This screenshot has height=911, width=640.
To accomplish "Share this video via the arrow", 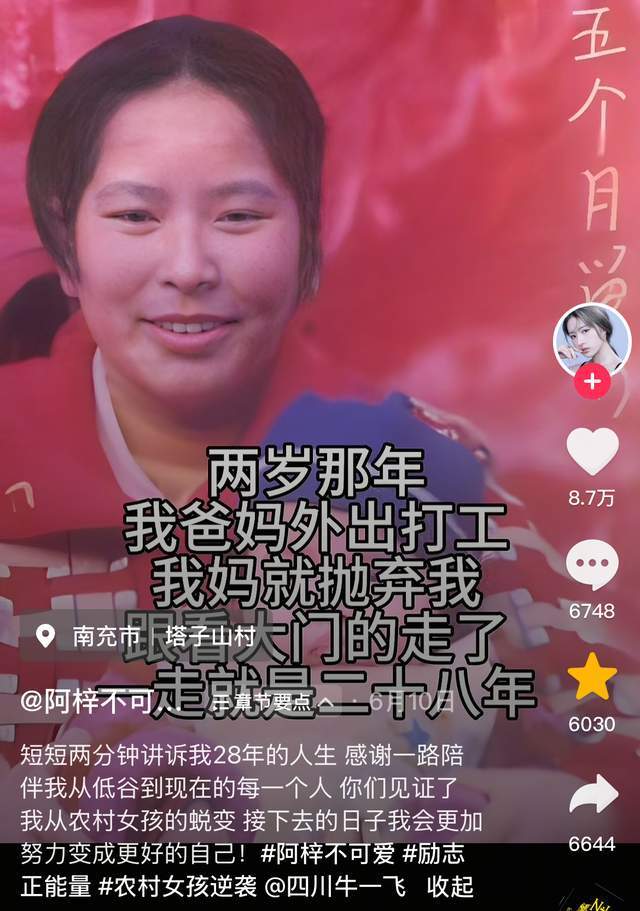I will click(x=592, y=795).
